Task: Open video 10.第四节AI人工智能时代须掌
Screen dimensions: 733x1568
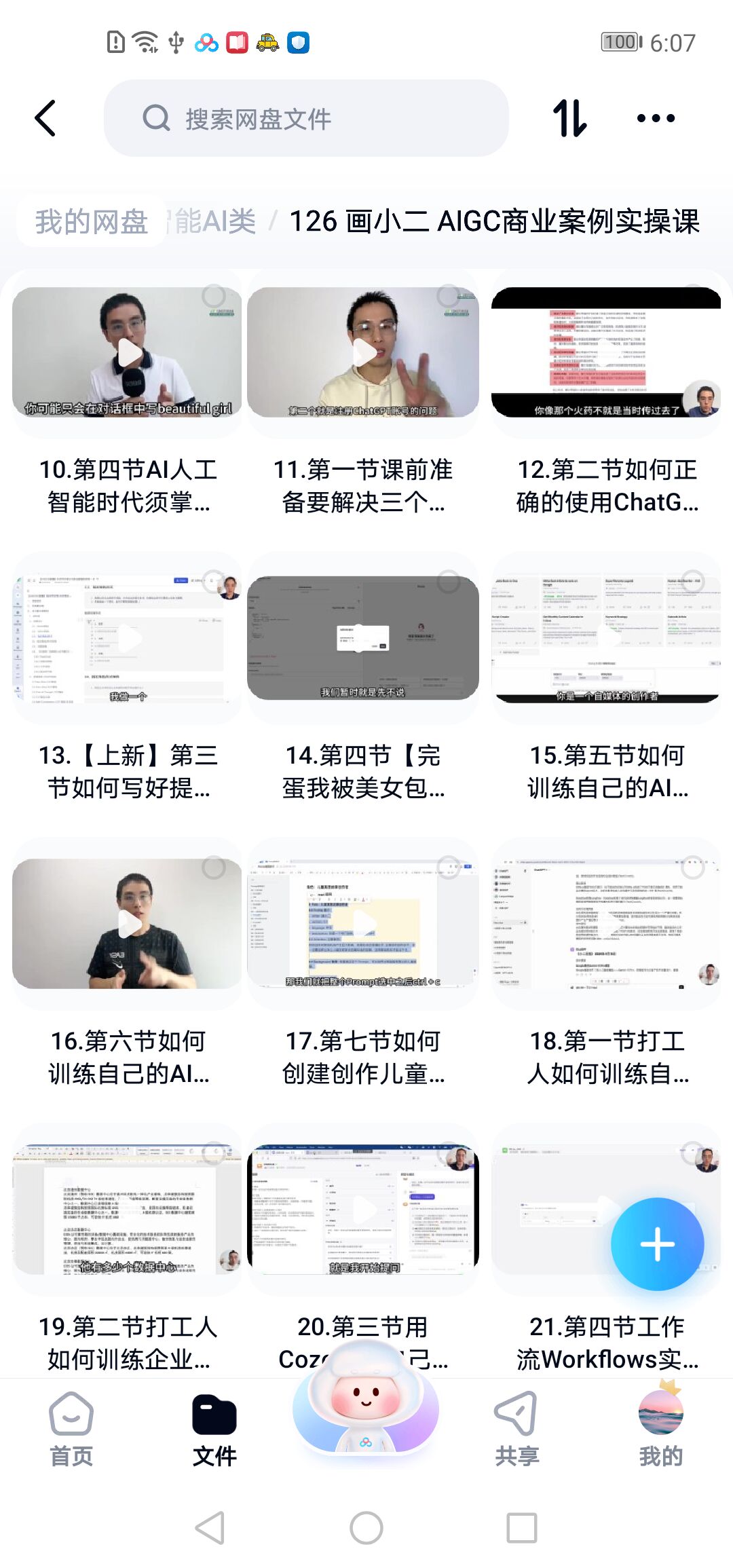Action: [x=128, y=352]
